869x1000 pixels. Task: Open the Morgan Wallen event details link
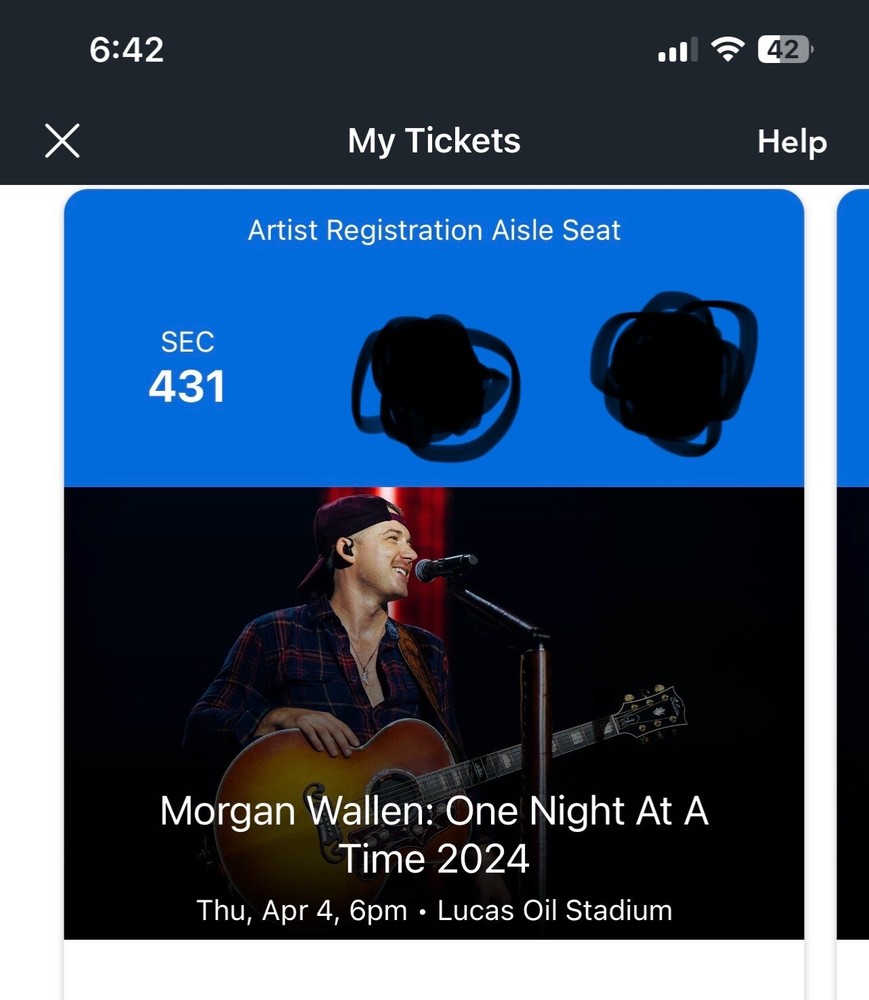point(434,834)
